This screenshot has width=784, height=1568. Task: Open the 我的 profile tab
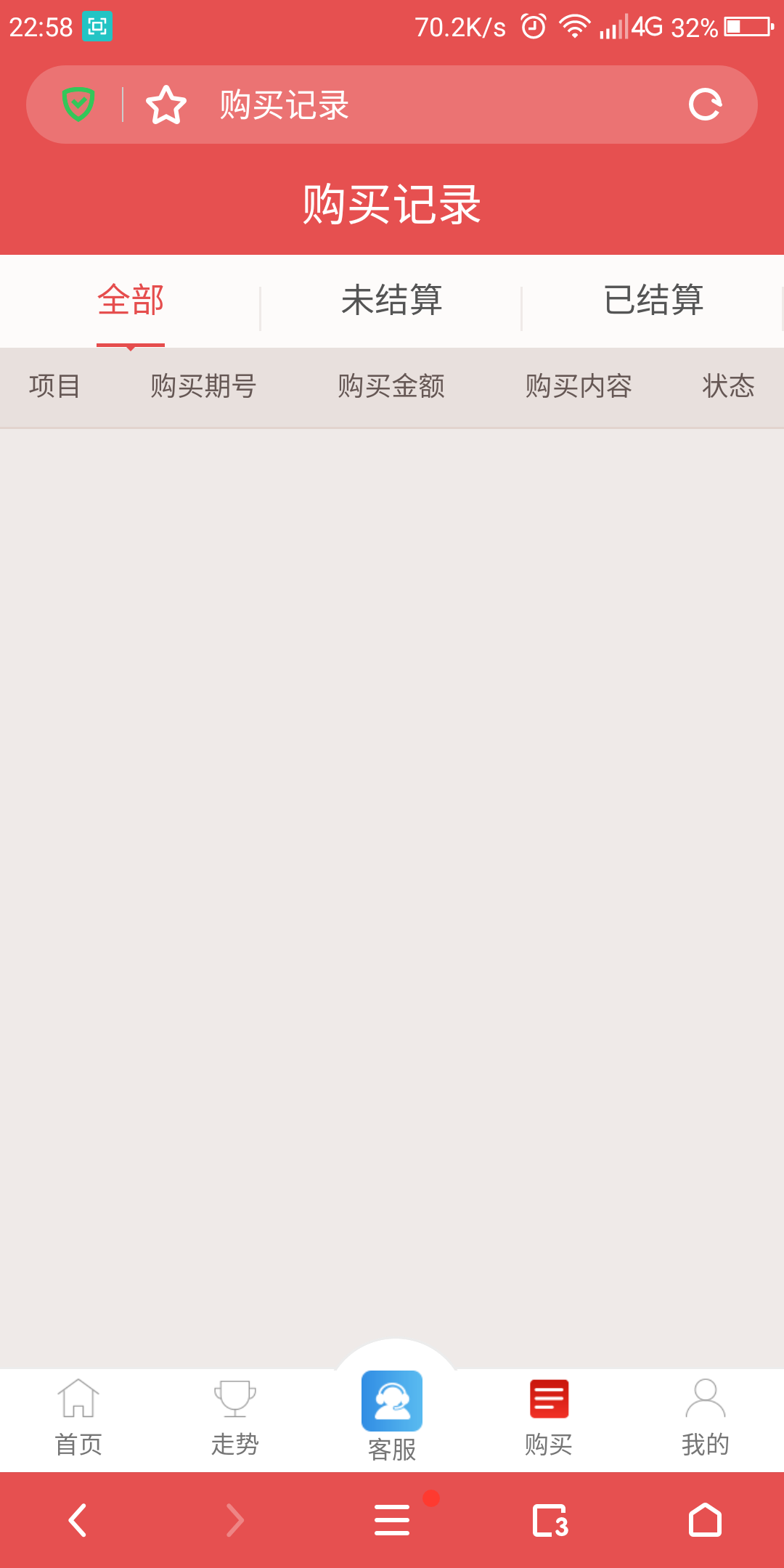705,1418
